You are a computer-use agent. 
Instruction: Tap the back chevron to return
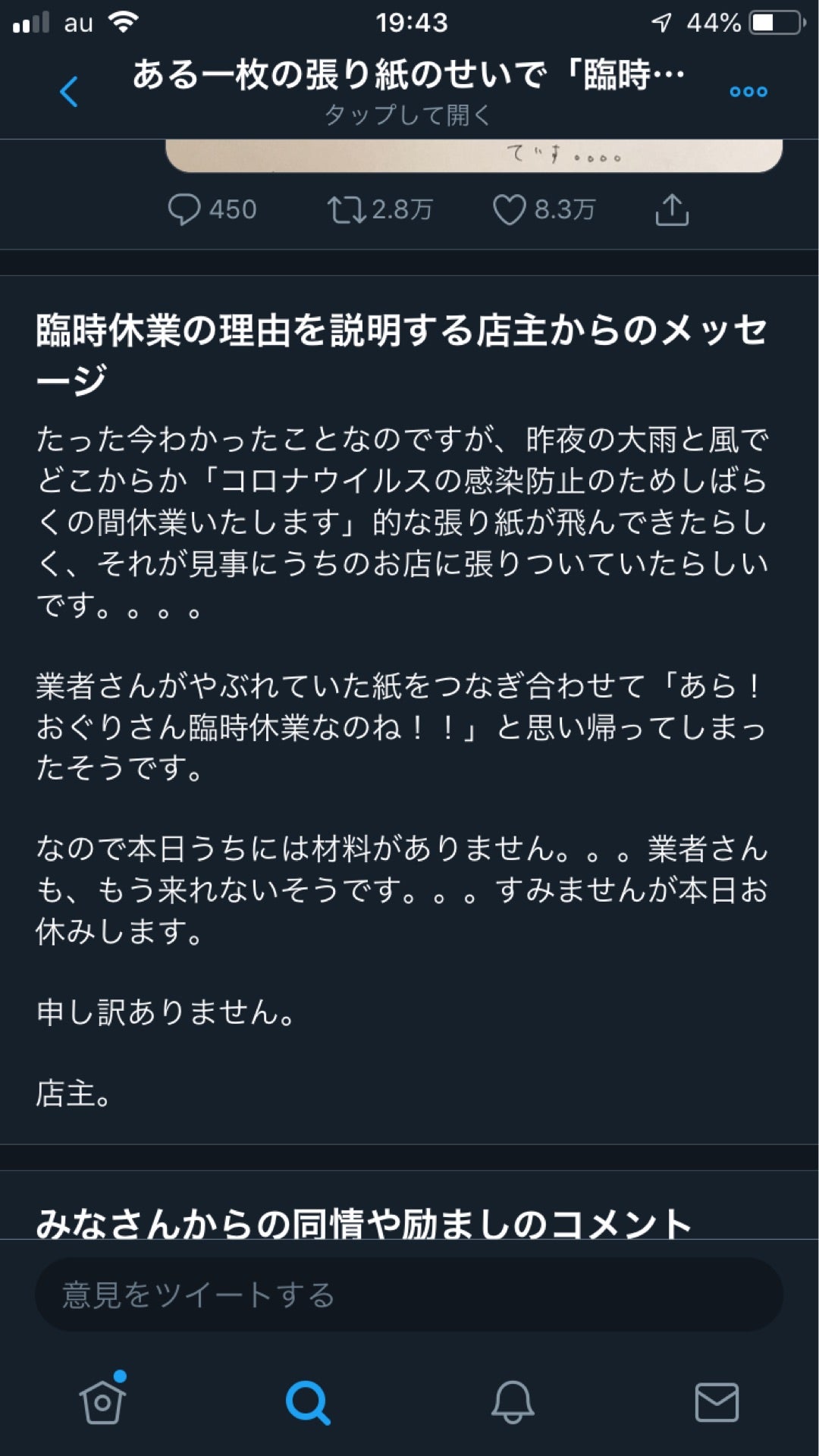(x=68, y=90)
